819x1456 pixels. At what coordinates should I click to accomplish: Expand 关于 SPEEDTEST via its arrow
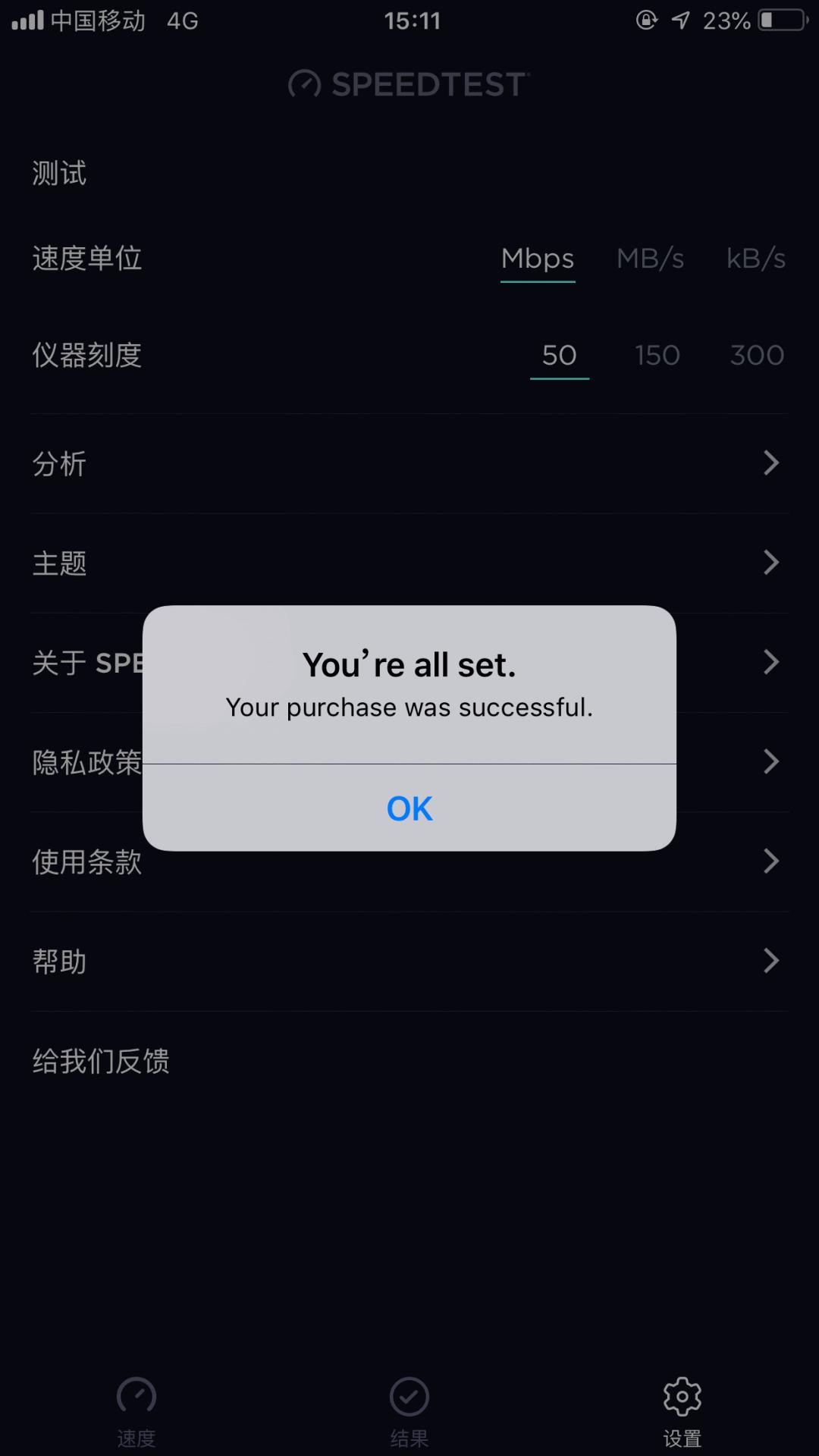(x=770, y=662)
